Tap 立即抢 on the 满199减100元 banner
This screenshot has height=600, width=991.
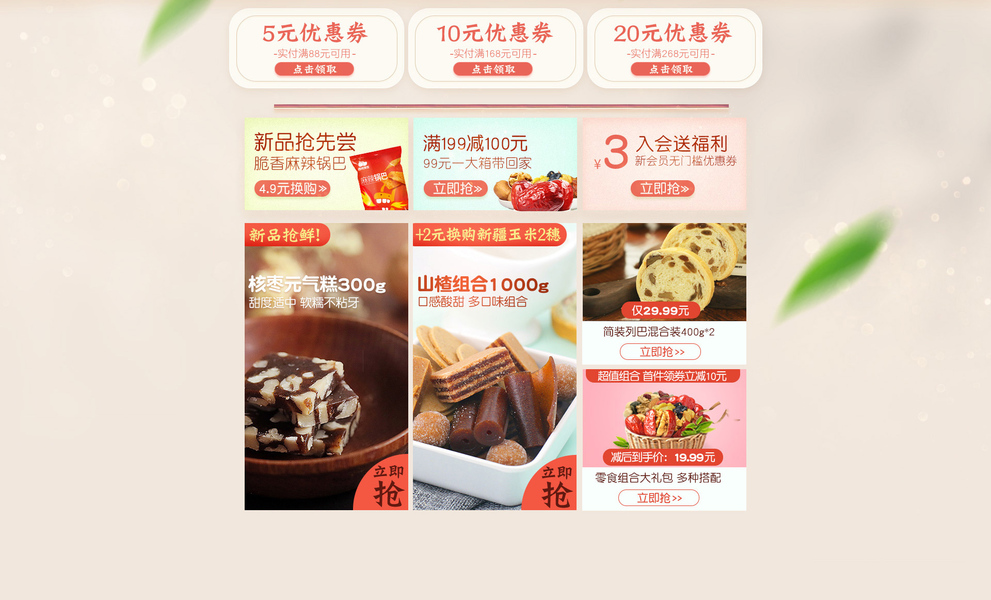coord(456,188)
